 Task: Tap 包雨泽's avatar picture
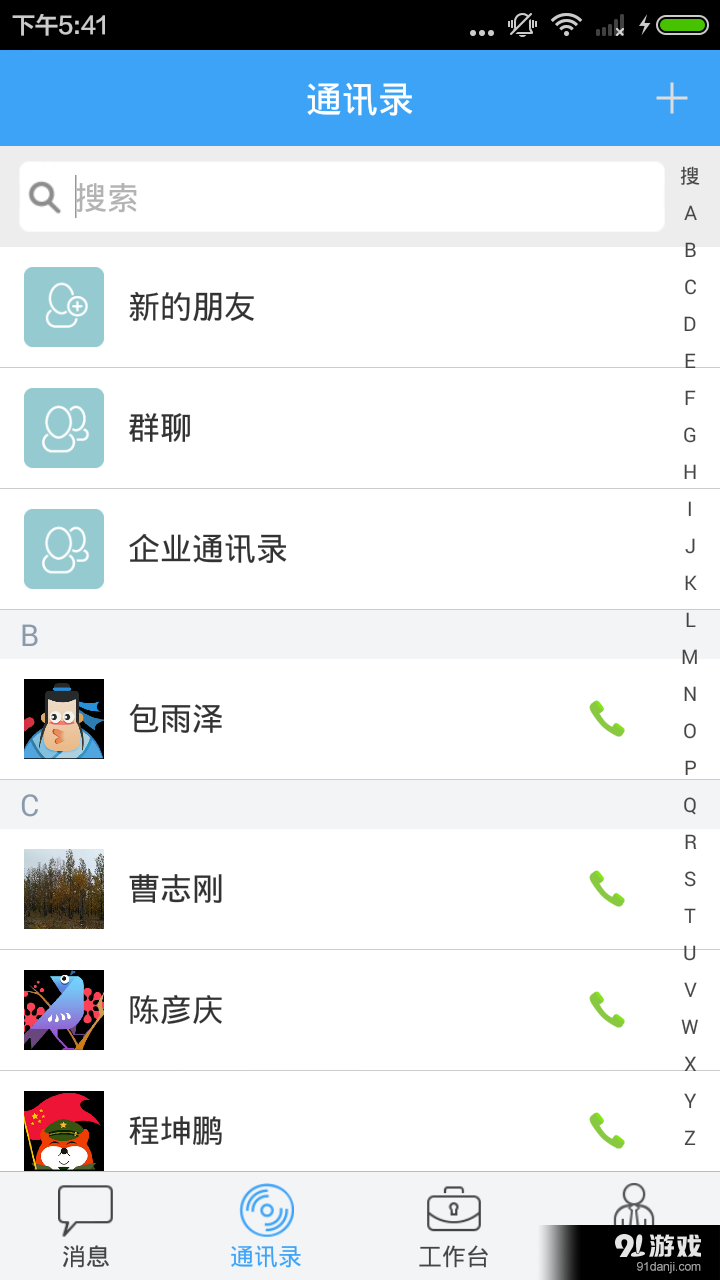pos(63,719)
